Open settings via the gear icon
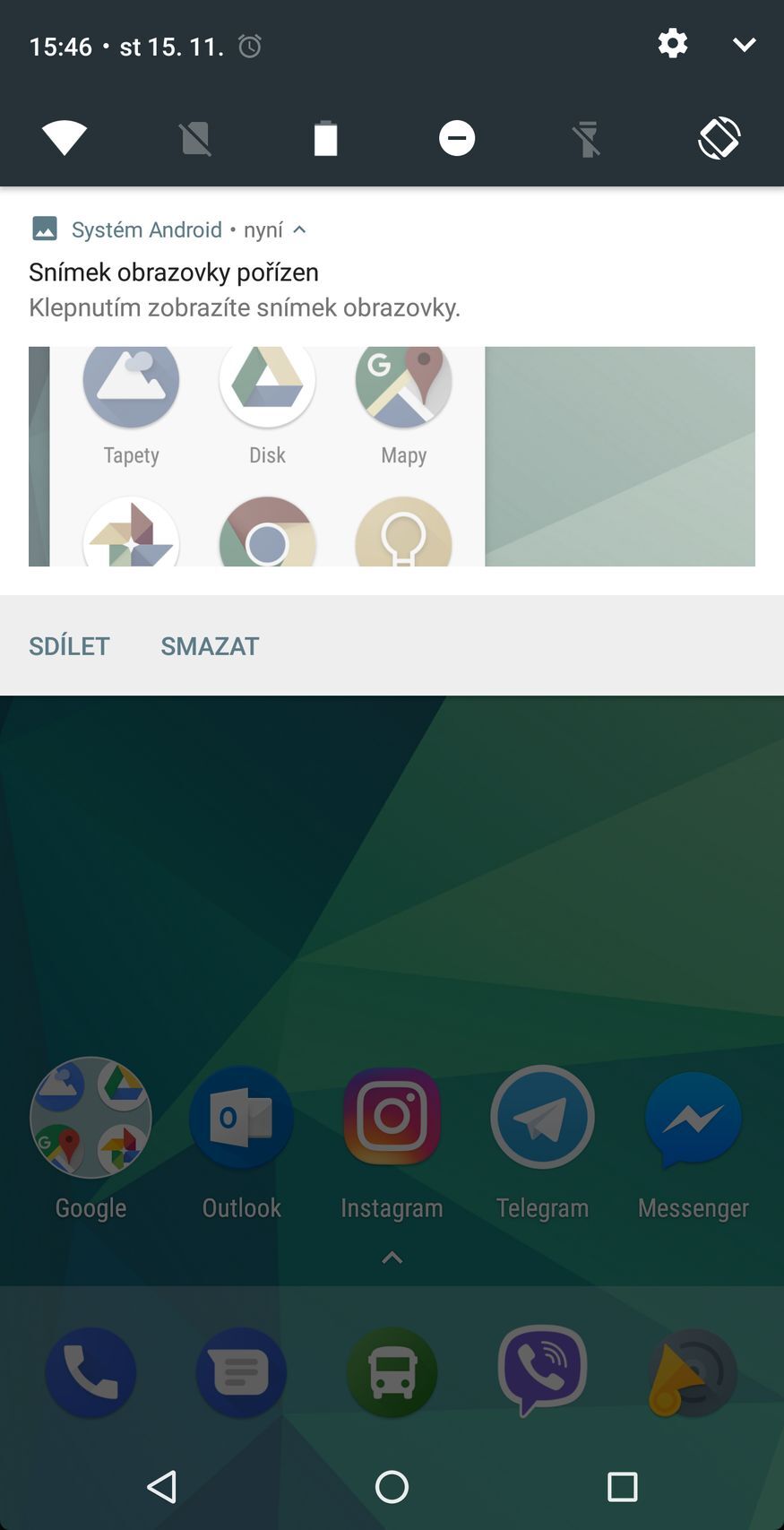 tap(672, 44)
